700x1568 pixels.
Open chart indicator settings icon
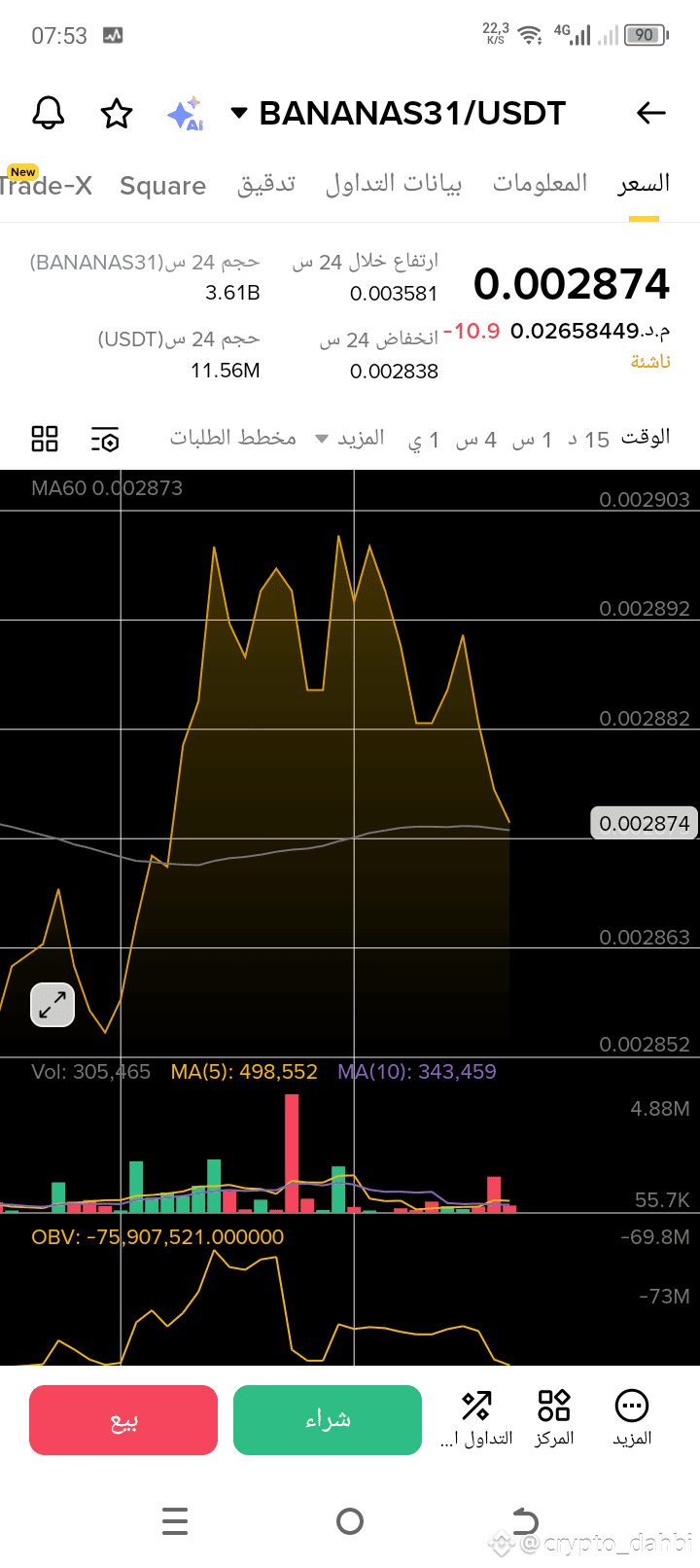click(x=105, y=440)
